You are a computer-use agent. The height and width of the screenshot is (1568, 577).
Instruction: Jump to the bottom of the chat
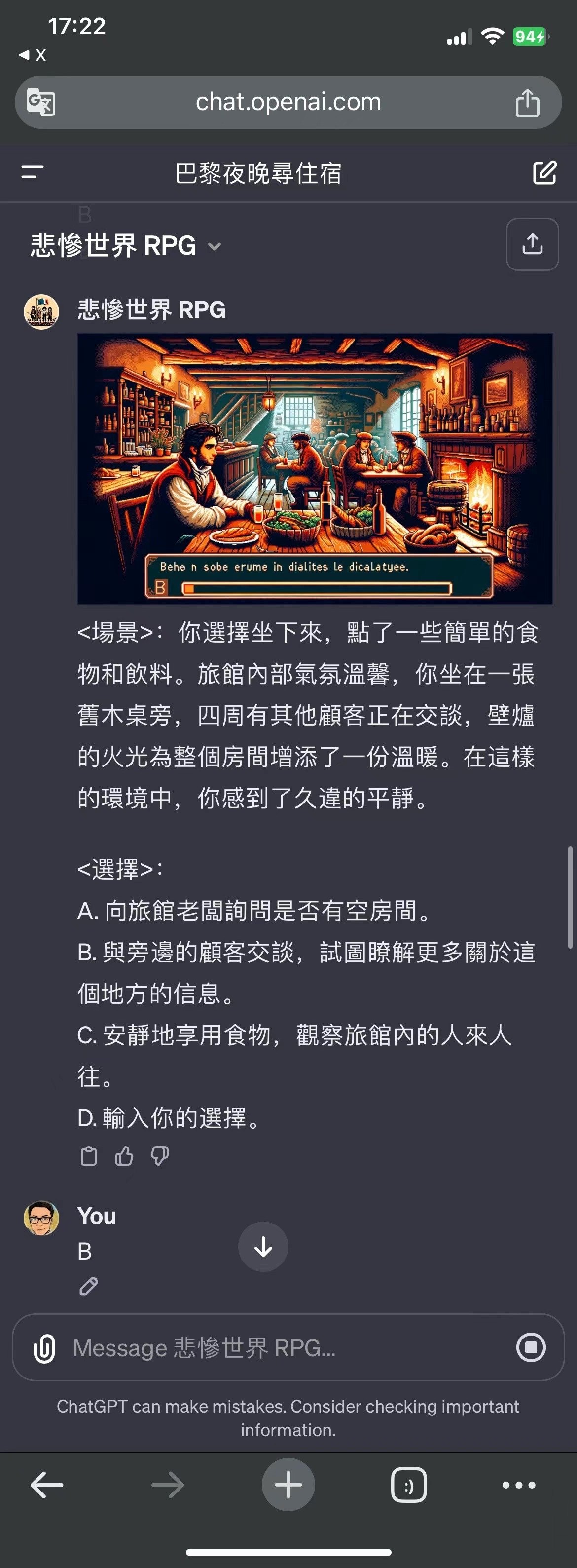tap(263, 1247)
